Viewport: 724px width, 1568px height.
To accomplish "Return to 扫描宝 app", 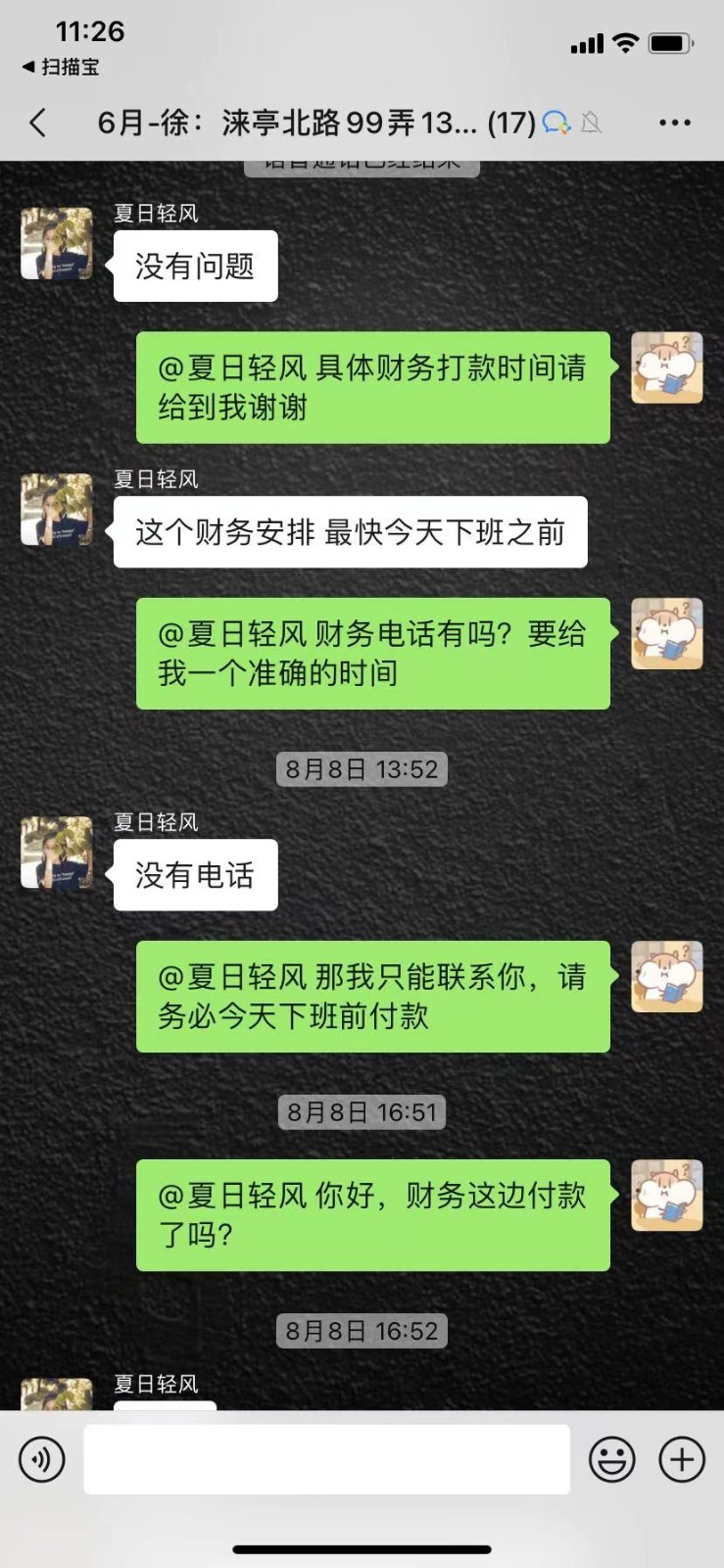I will pyautogui.click(x=61, y=67).
